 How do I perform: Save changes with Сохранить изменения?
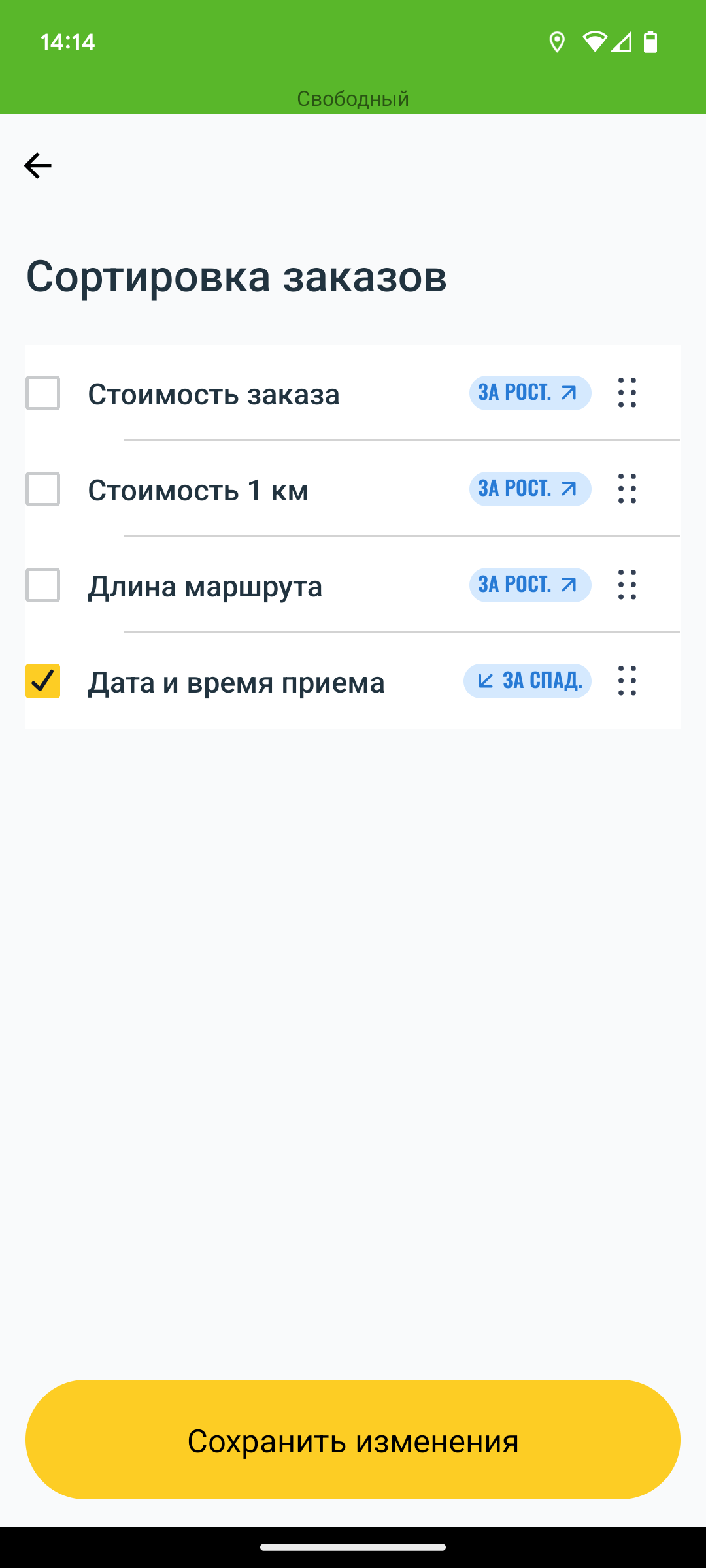[x=353, y=1440]
